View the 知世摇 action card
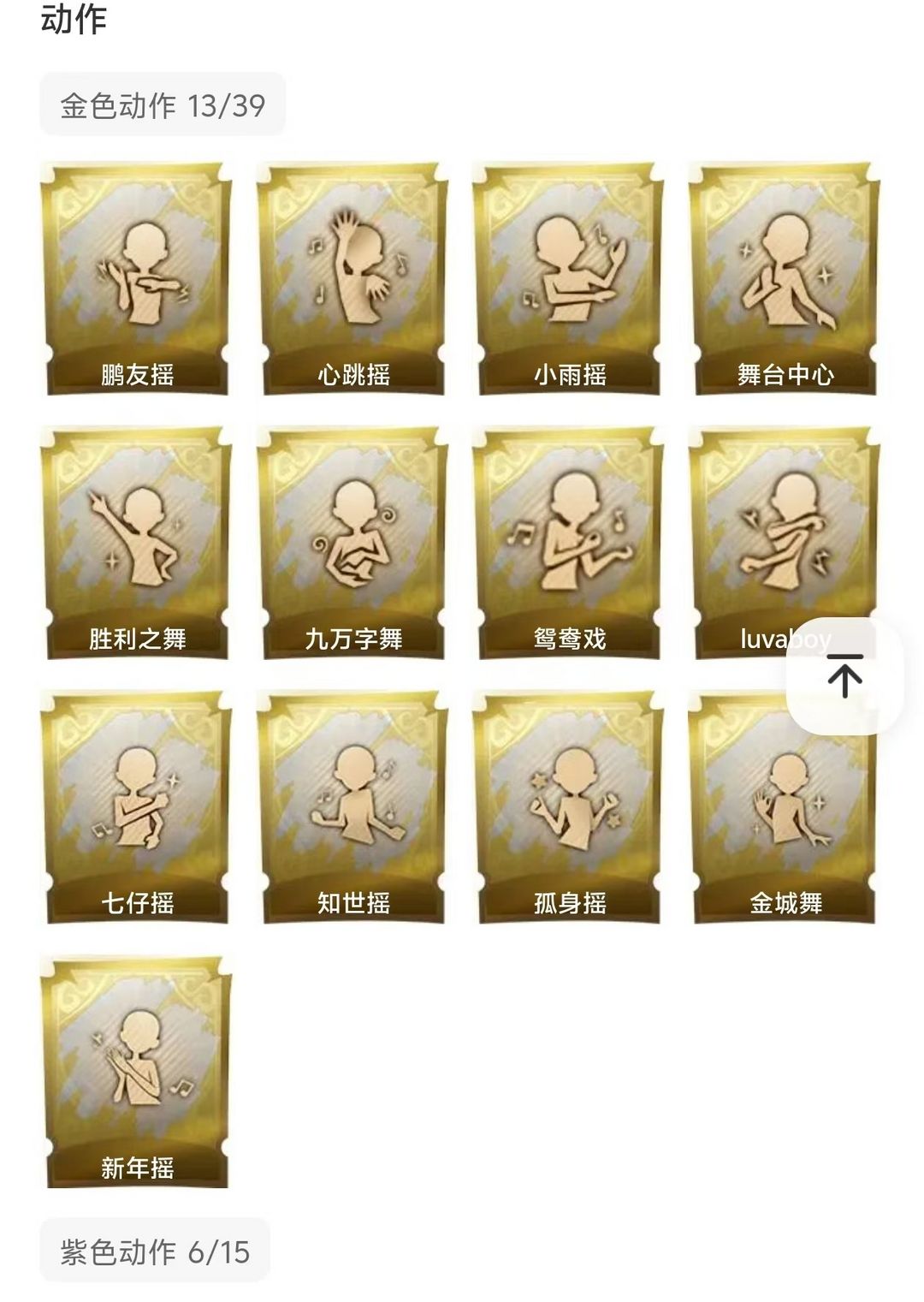Viewport: 924px width, 1302px height. 353,807
